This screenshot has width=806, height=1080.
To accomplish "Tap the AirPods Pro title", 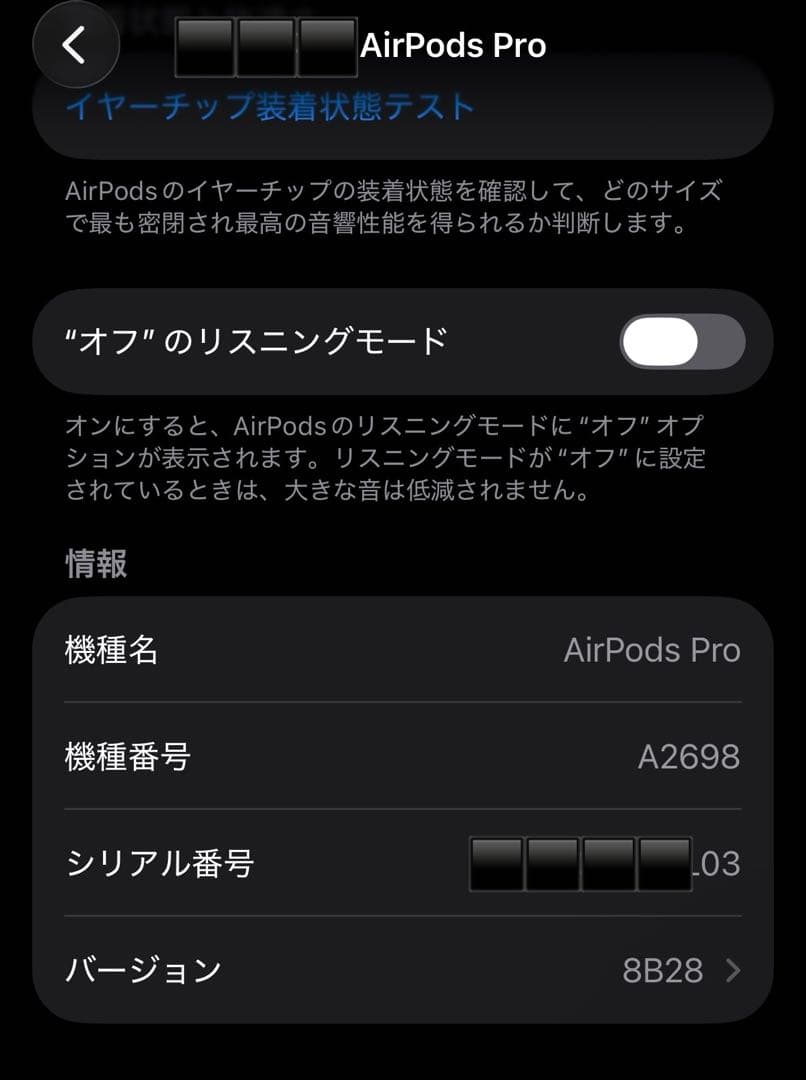I will click(451, 44).
